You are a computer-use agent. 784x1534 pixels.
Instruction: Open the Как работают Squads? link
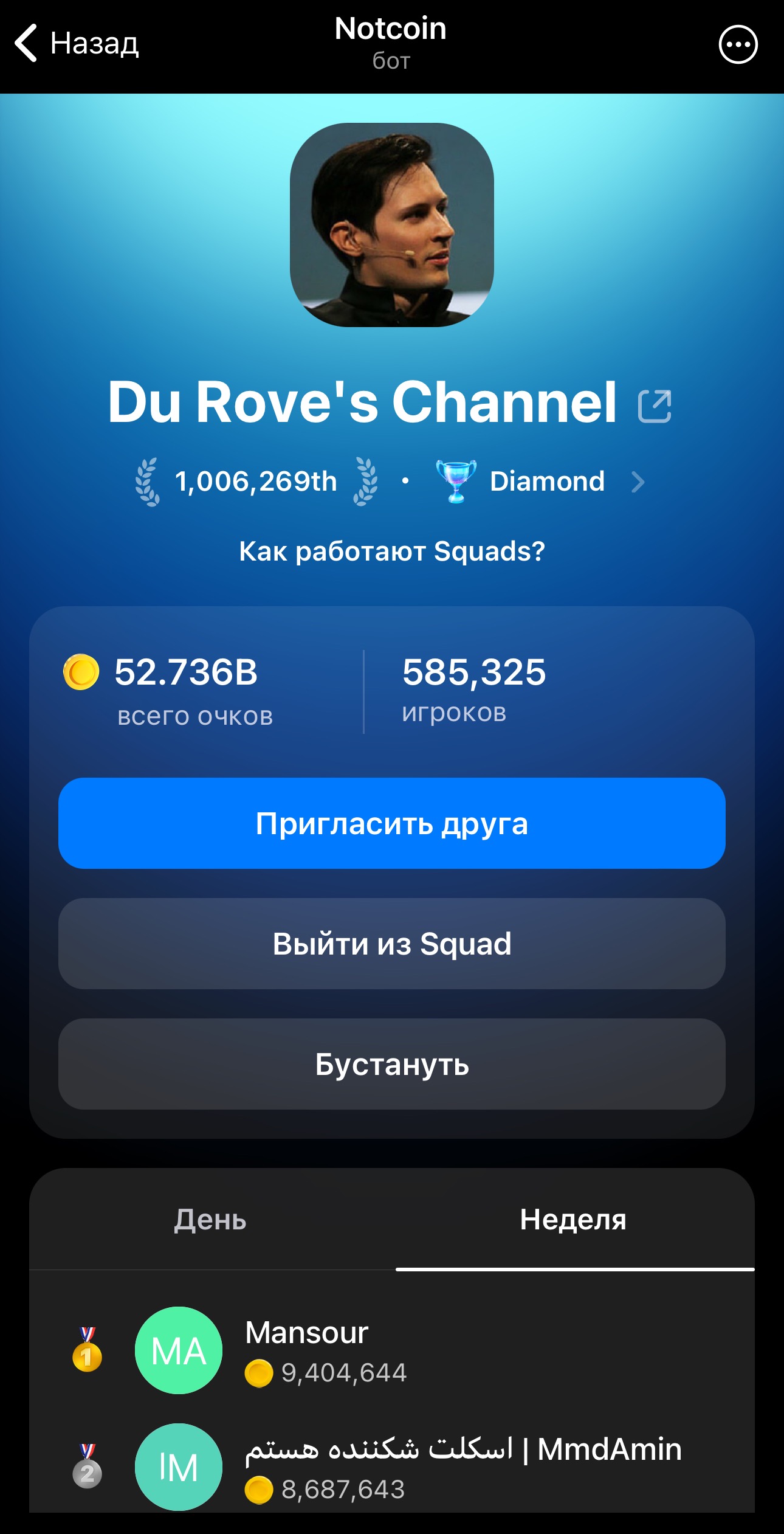pyautogui.click(x=392, y=551)
